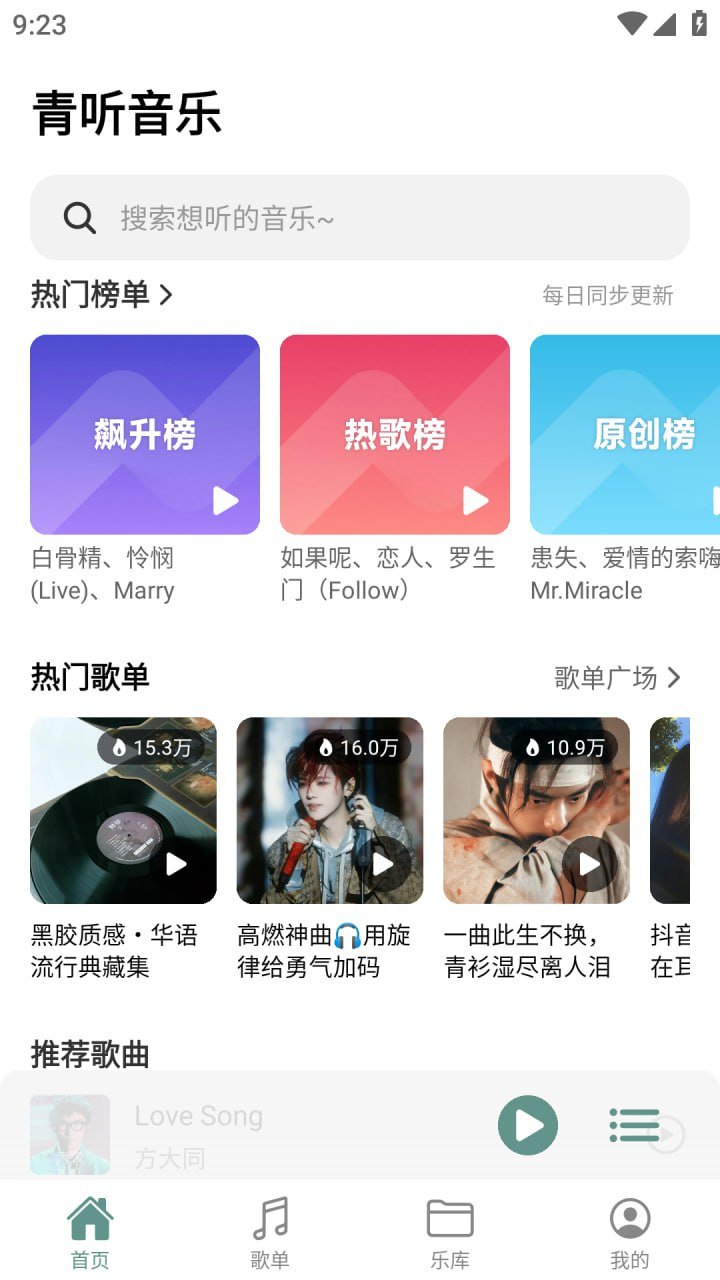Open the 热歌榜 chart card
The width and height of the screenshot is (720, 1280).
tap(395, 434)
